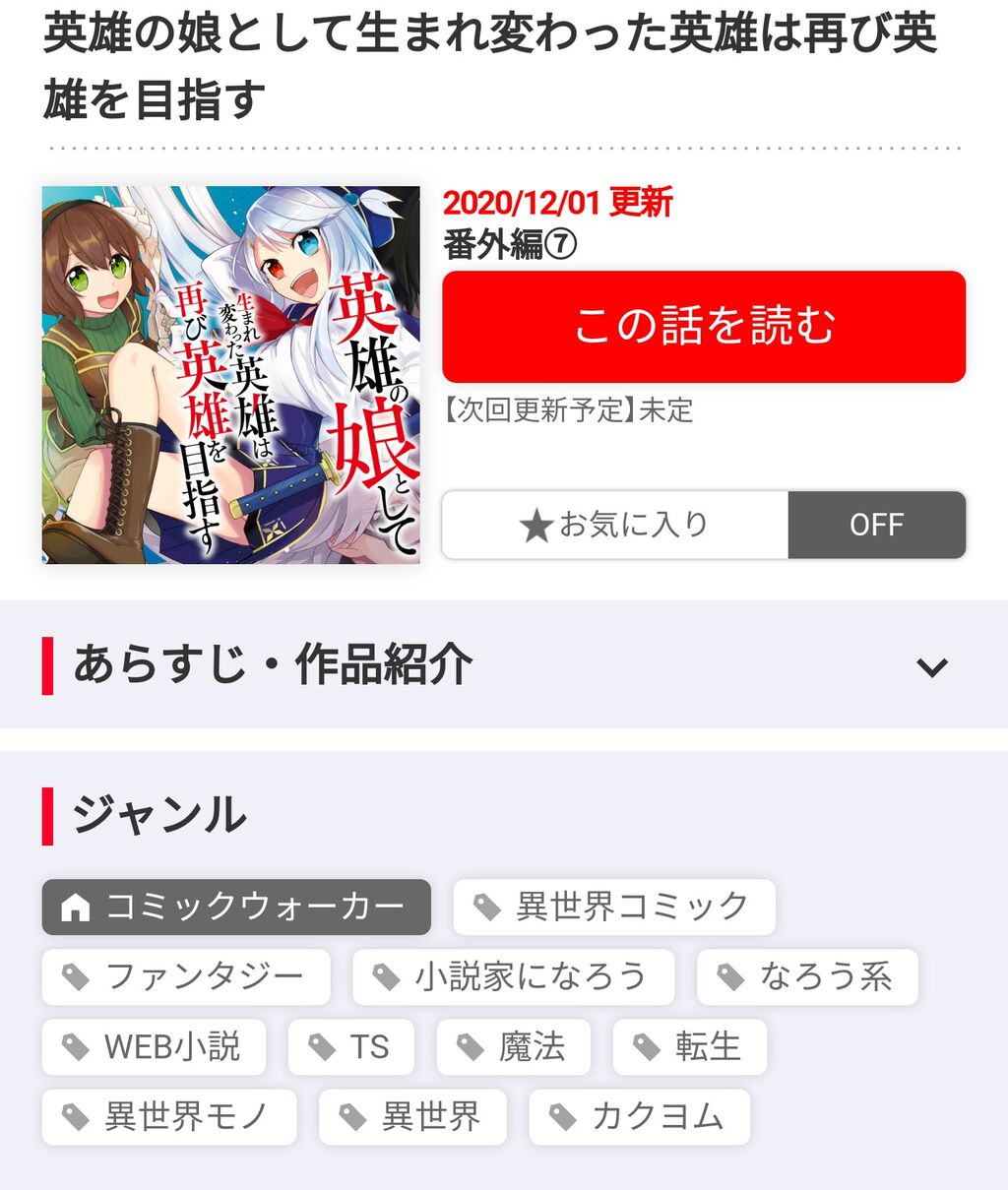
Task: Click the star icon in お気に入り bar
Action: [x=535, y=525]
